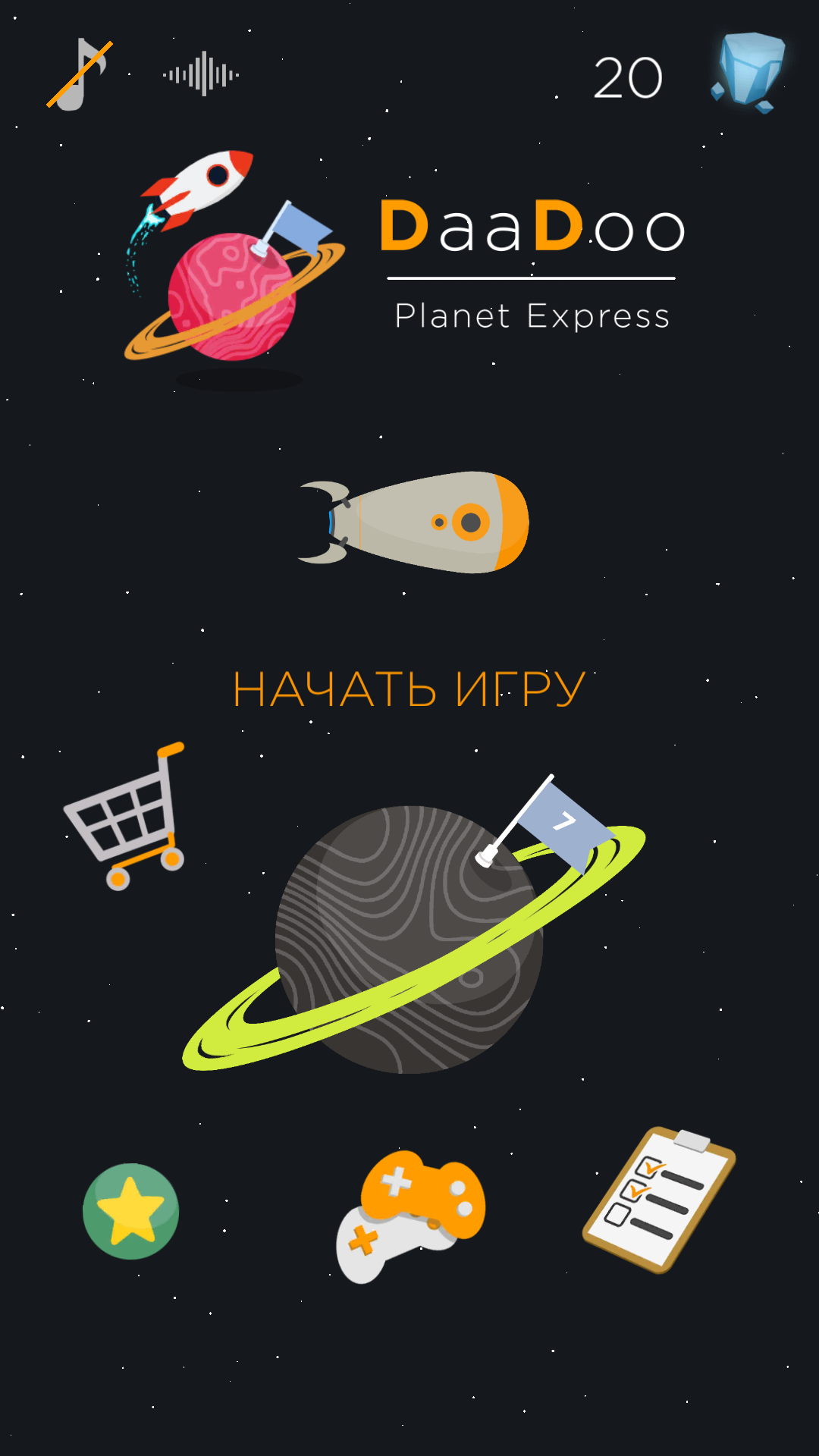The height and width of the screenshot is (1456, 819).
Task: Select the gray and orange rocket ship
Action: click(x=415, y=522)
